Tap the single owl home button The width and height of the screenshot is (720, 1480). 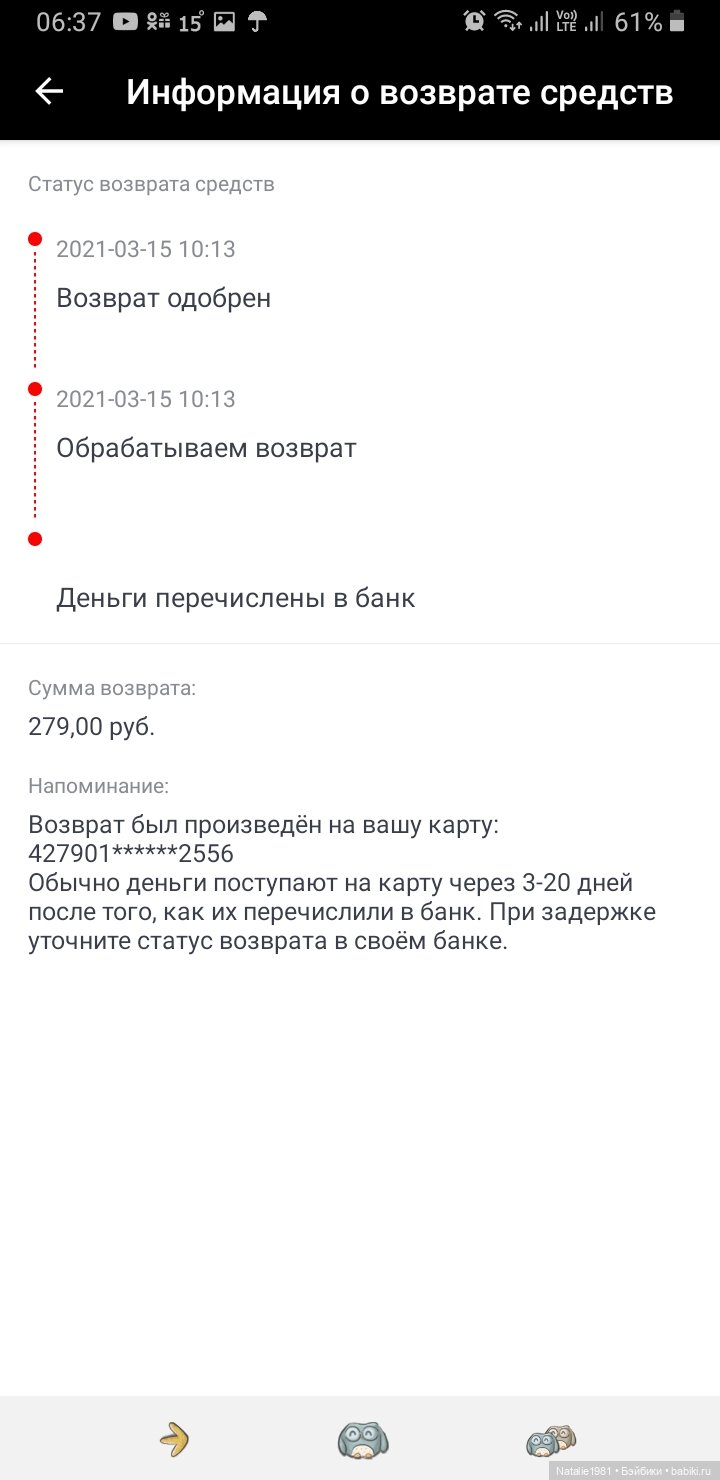(362, 1440)
